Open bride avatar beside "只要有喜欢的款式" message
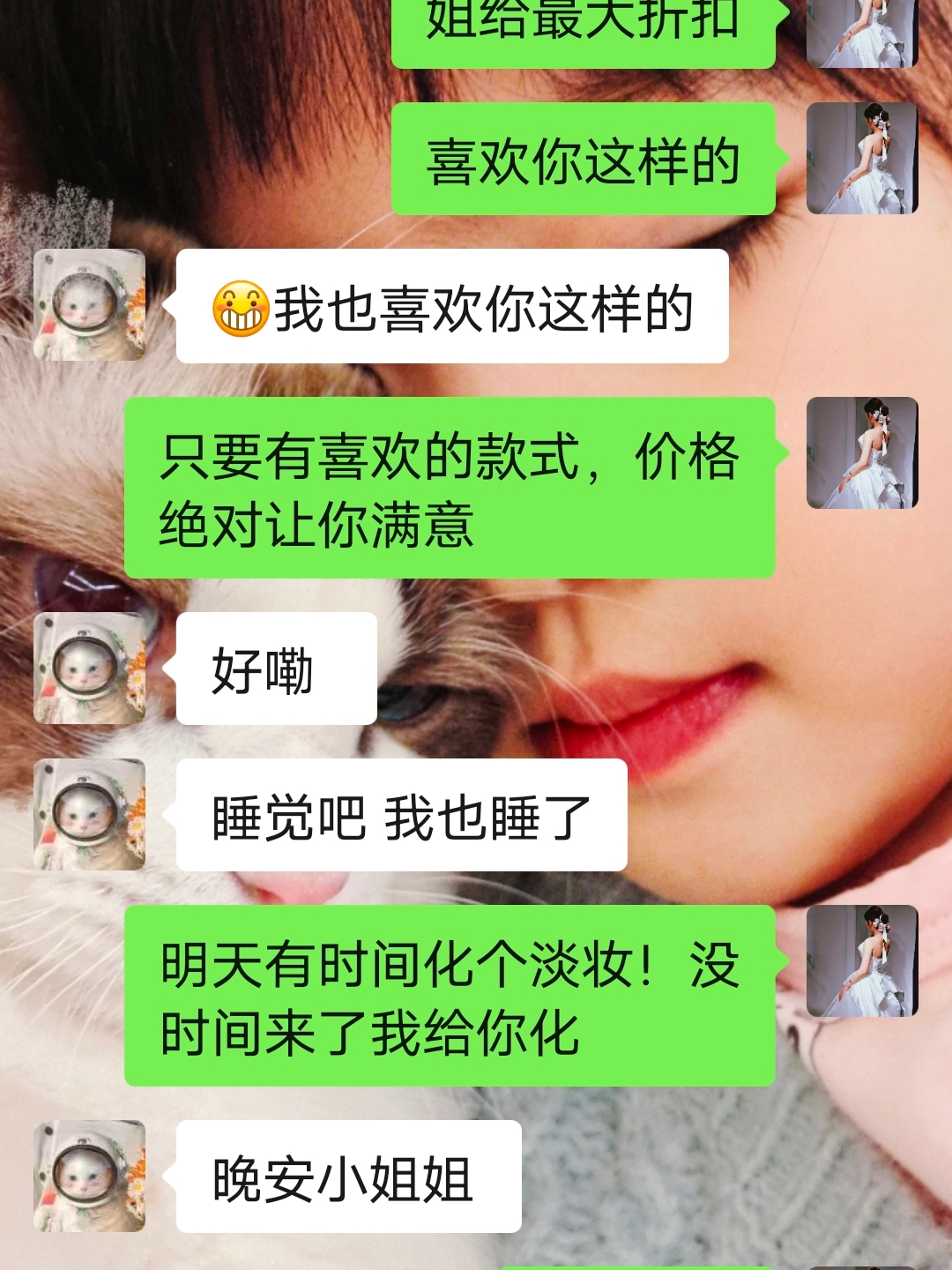This screenshot has height=1270, width=952. [x=862, y=453]
